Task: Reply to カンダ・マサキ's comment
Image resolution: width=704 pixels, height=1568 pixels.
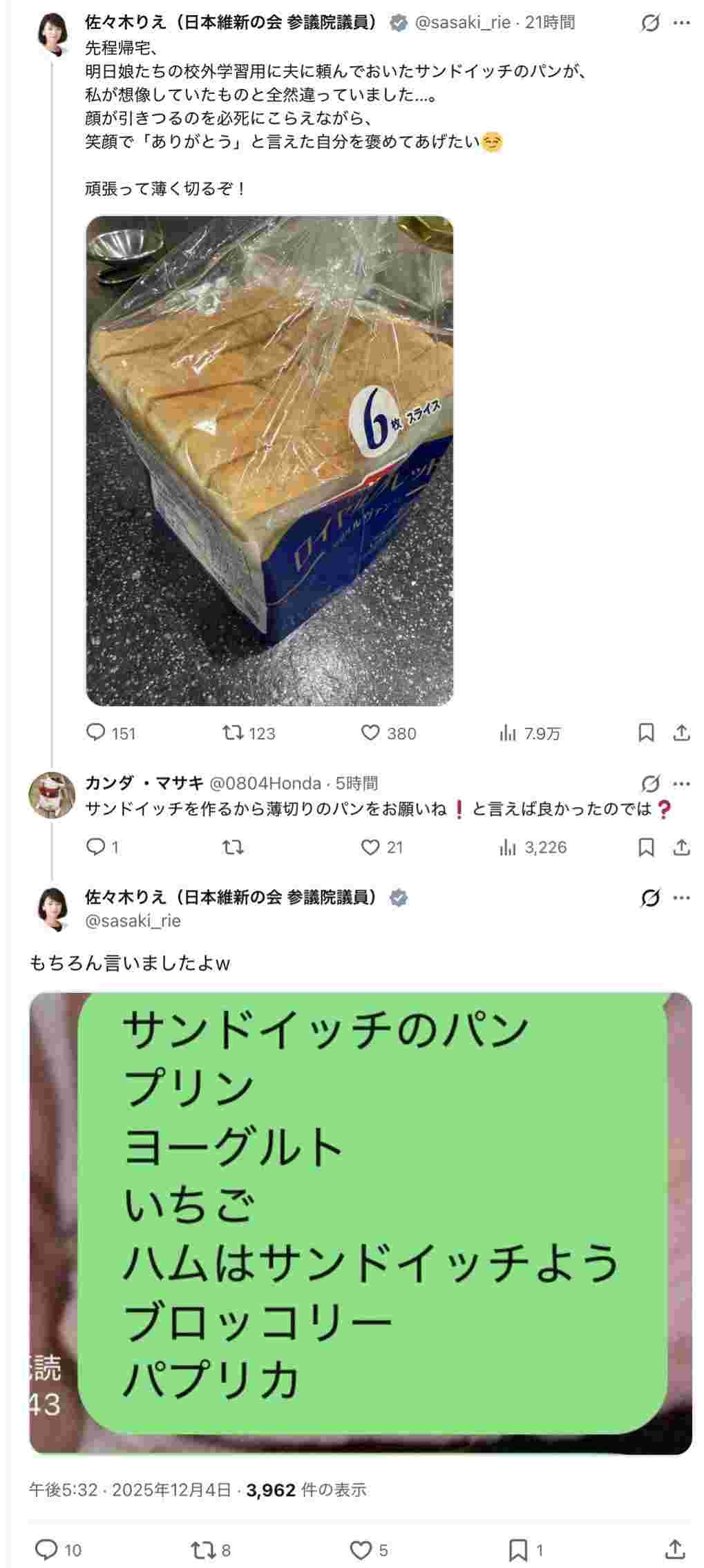Action: [95, 847]
